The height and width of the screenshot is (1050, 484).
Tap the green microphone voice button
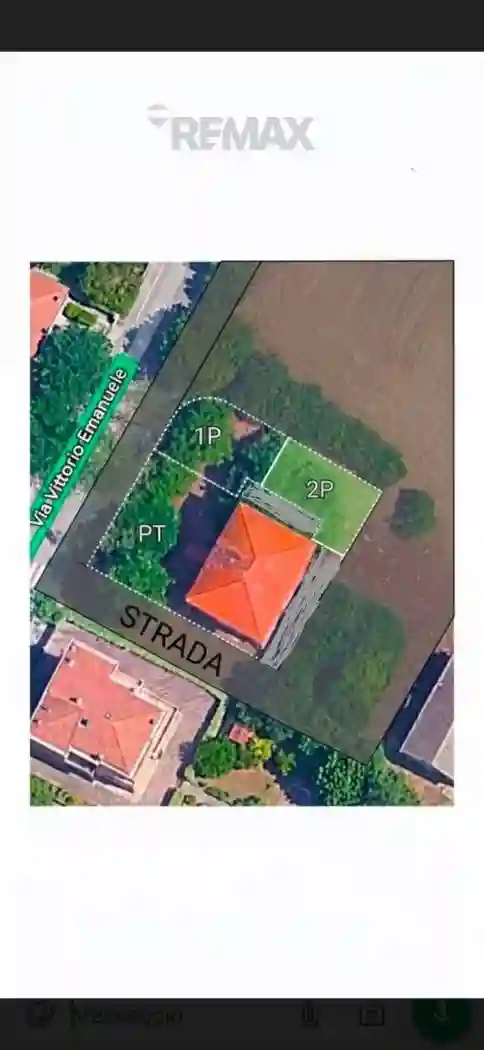[441, 1017]
